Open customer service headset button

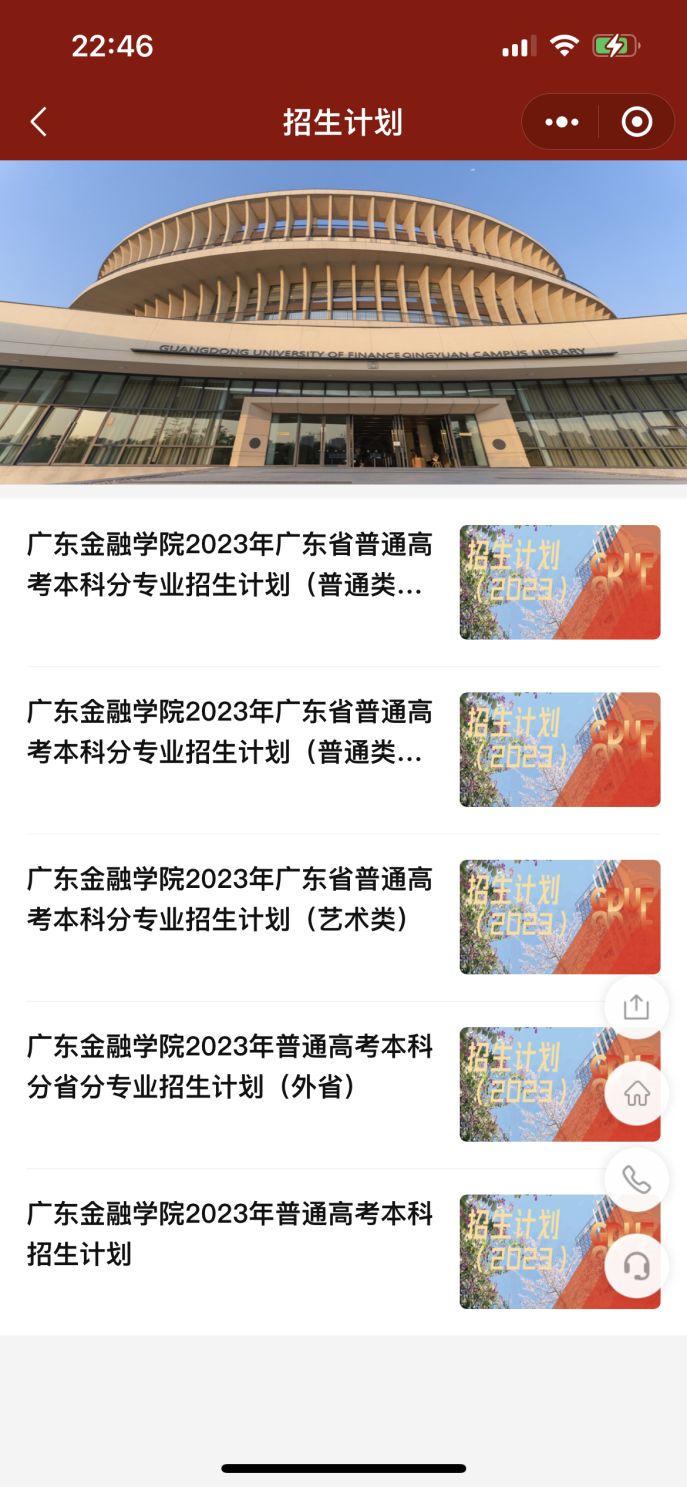(636, 1266)
